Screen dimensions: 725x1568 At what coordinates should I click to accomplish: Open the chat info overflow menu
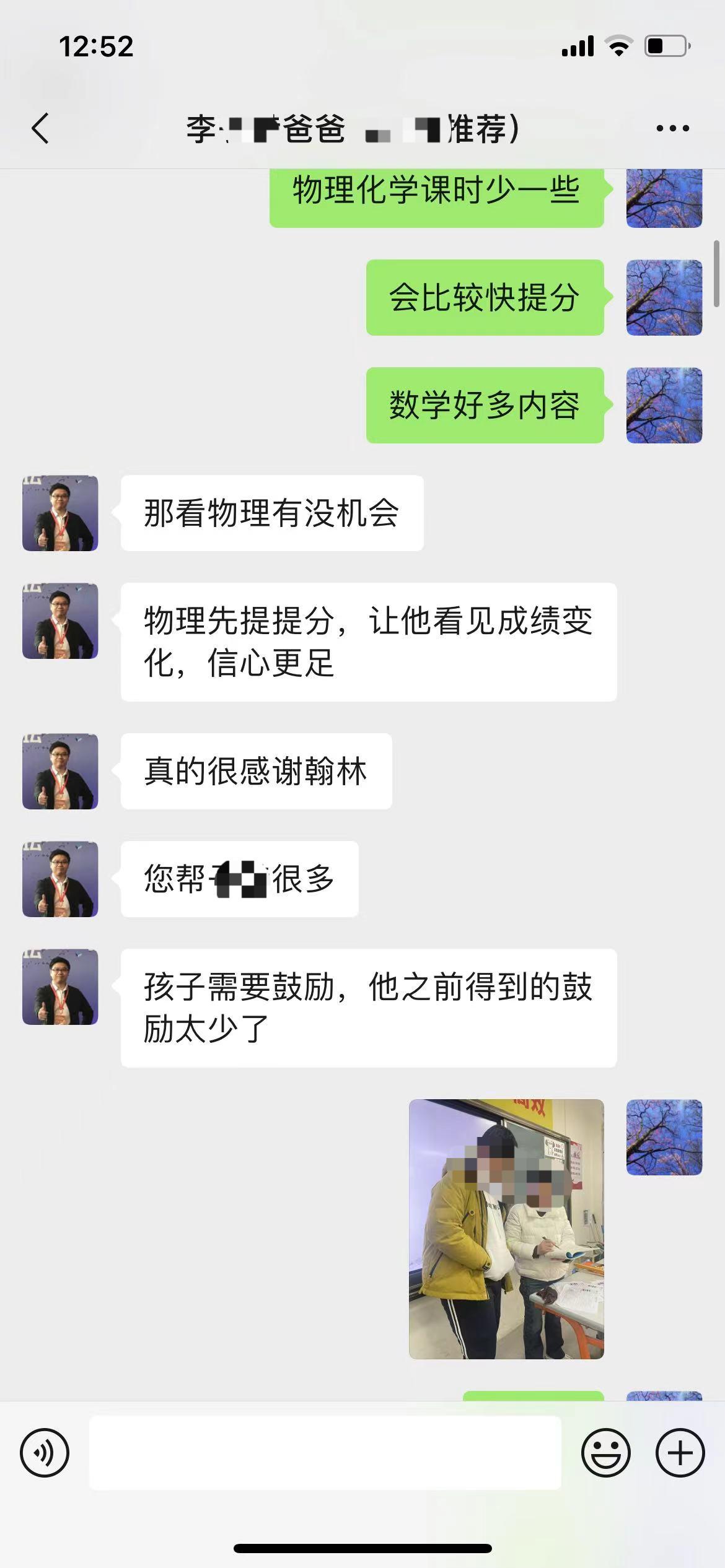pos(672,129)
